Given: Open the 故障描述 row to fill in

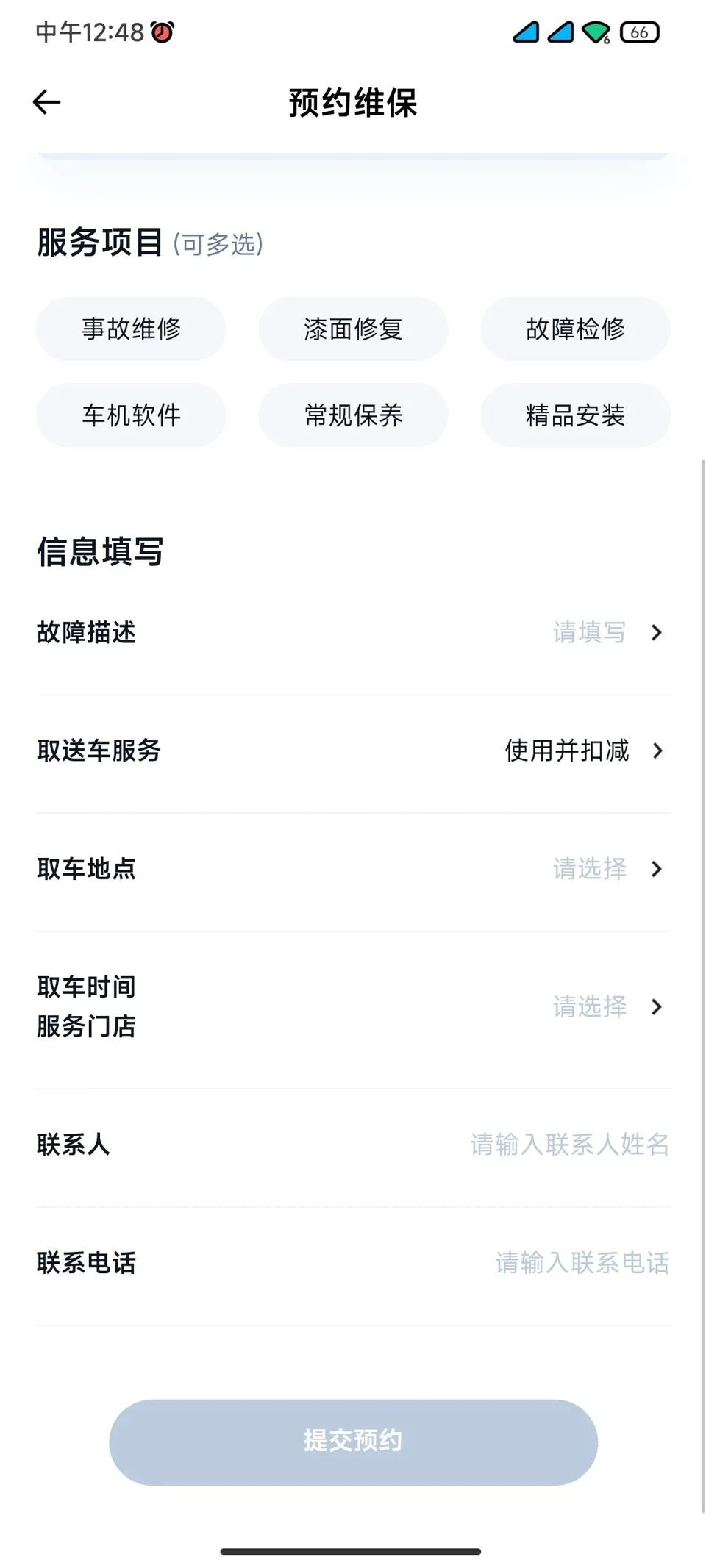Looking at the screenshot, I should pos(353,633).
